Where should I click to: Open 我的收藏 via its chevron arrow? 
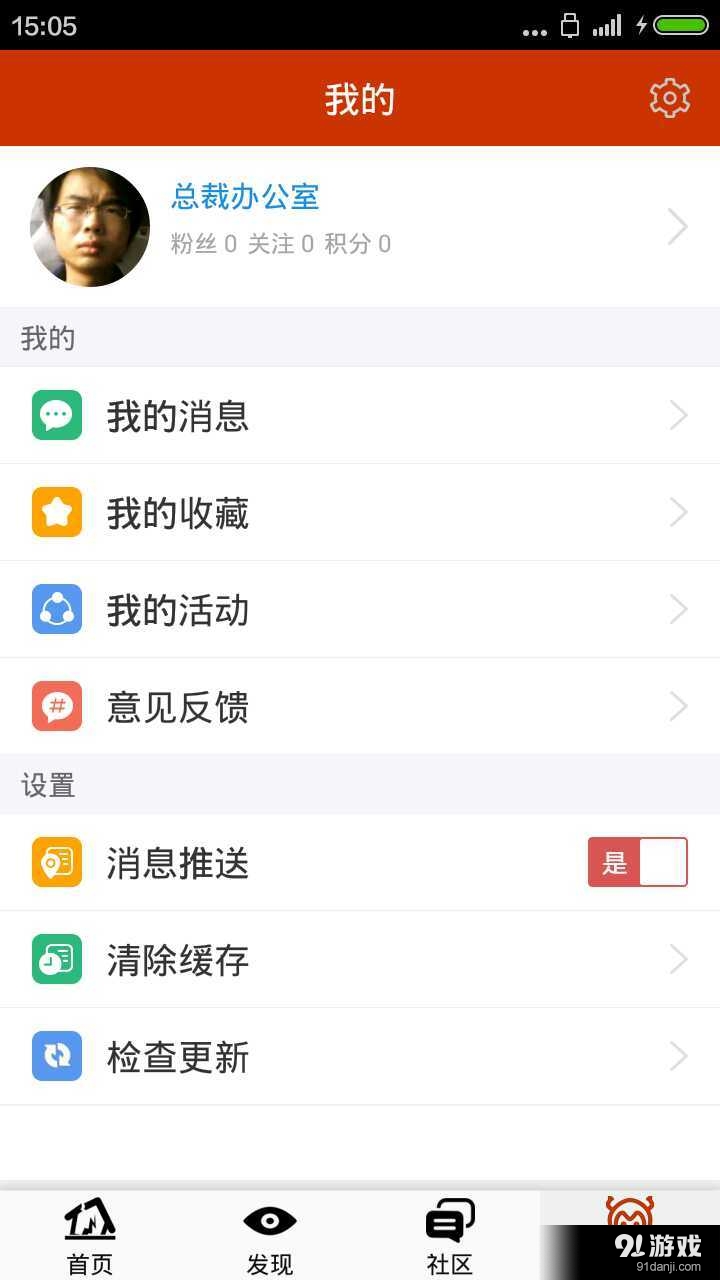678,512
